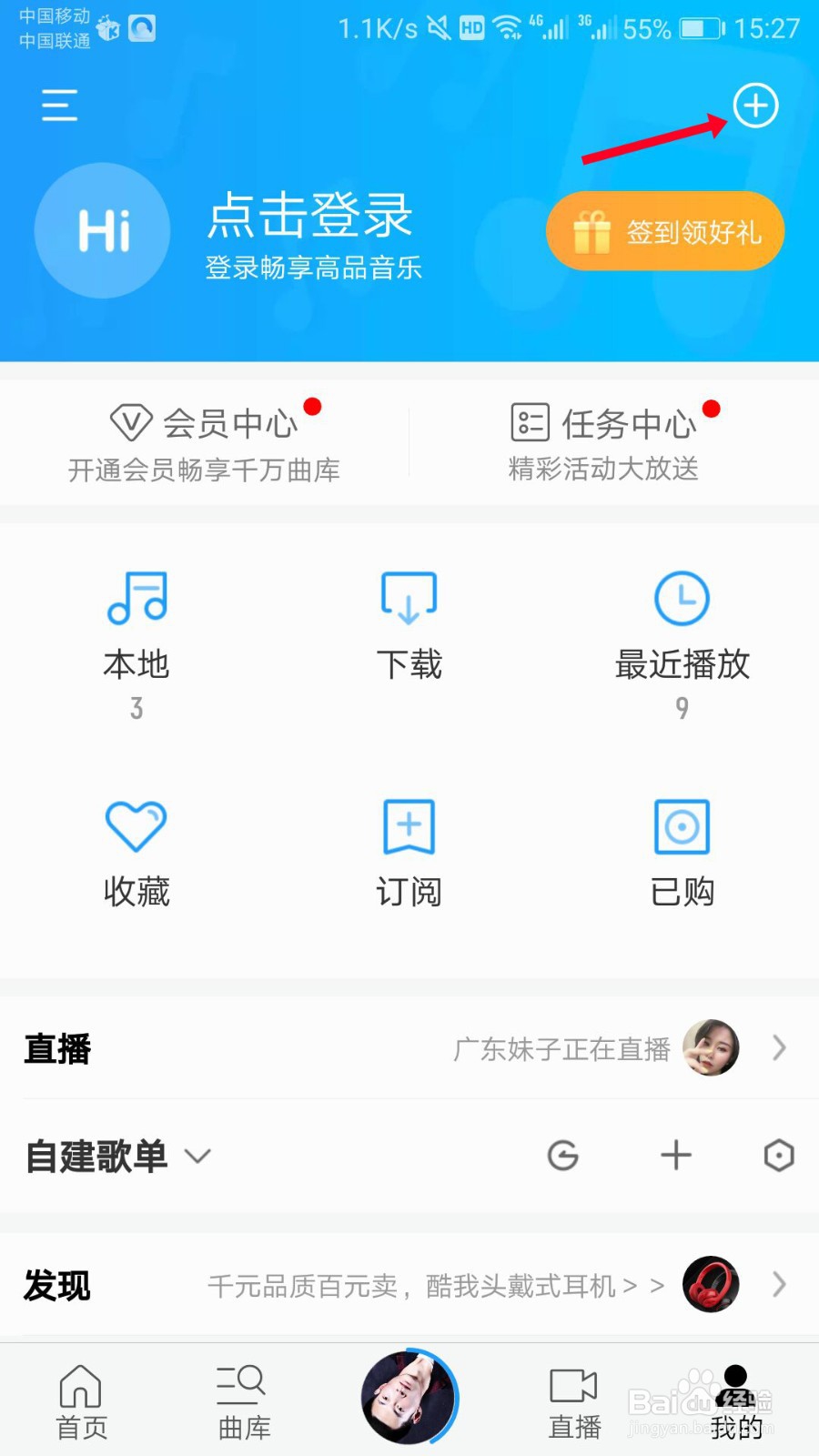This screenshot has width=819, height=1456.
Task: Open the 直播 live broadcast row
Action: point(409,1048)
